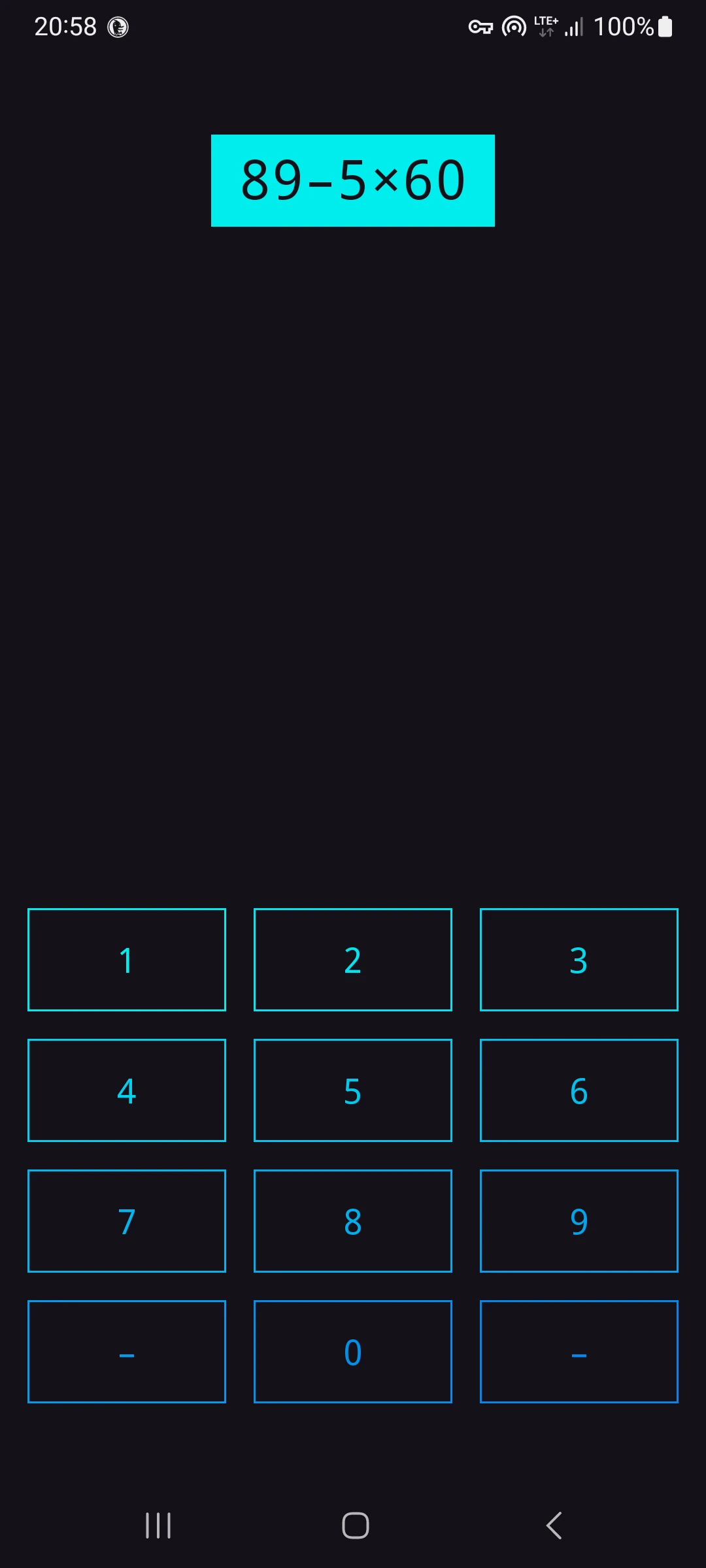
Task: Enter digit 2 on the keypad
Action: click(x=353, y=960)
